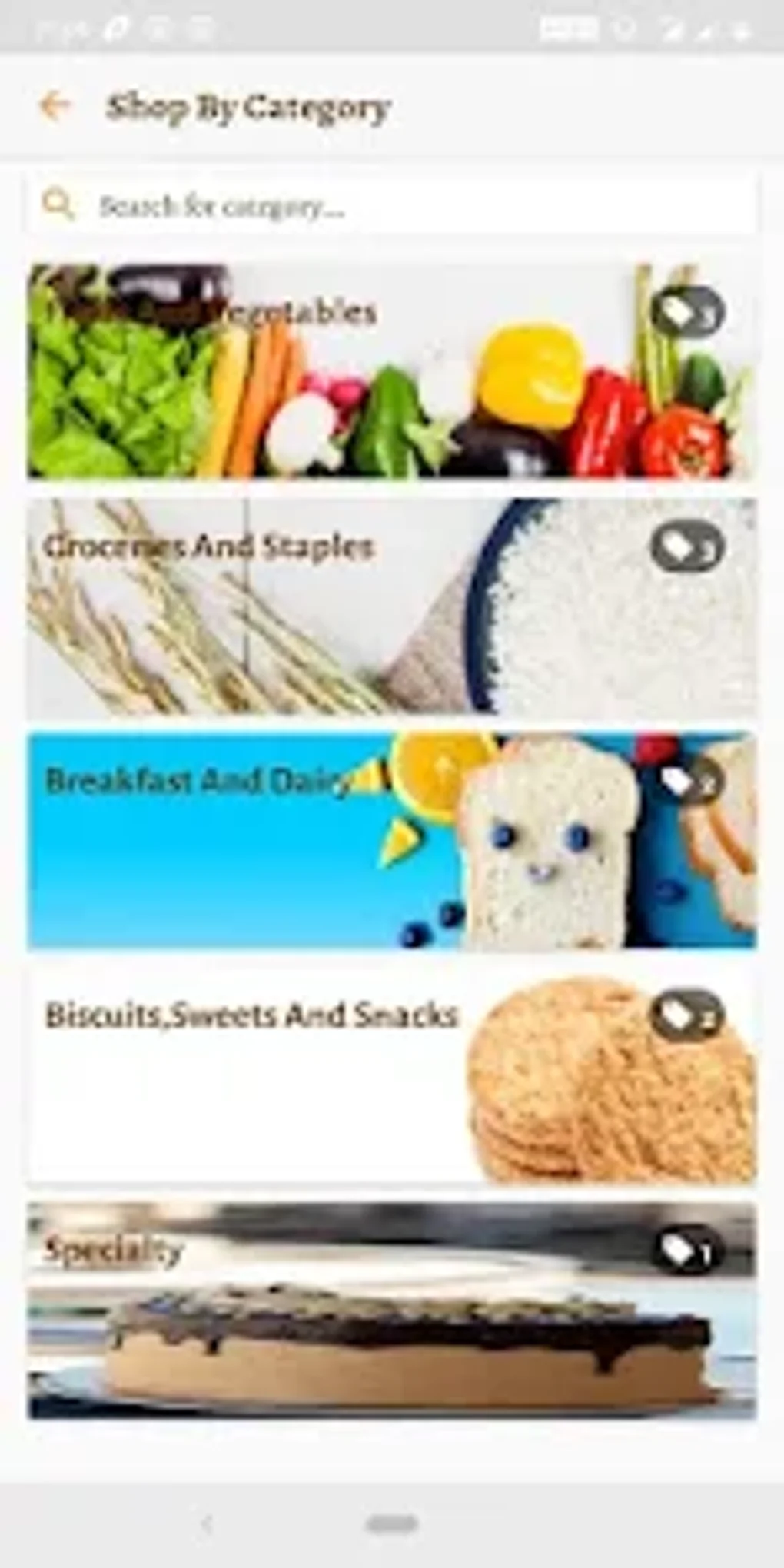Screen dimensions: 784x1568
Task: Tap the system back button
Action: pos(205,1523)
